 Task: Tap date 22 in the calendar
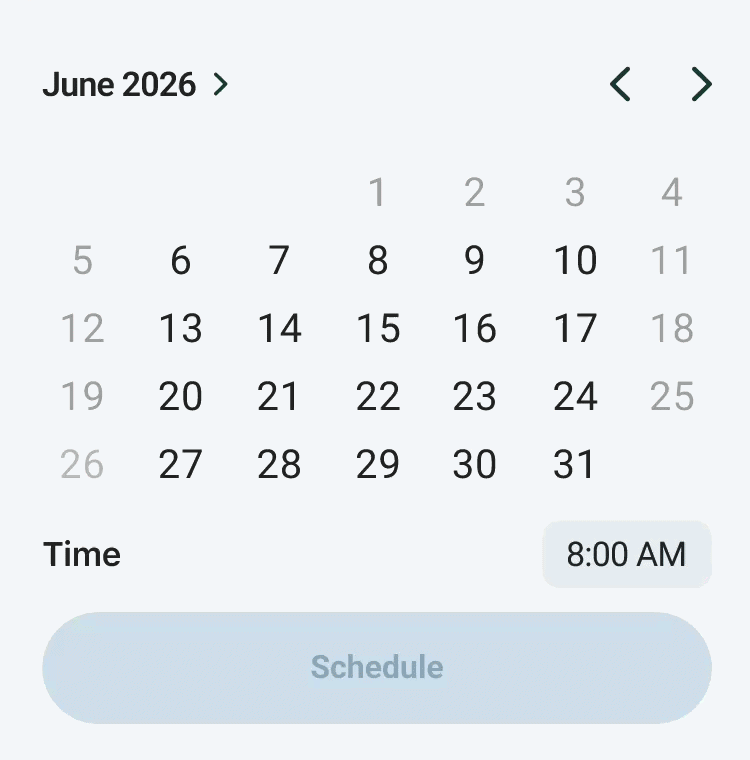coord(378,397)
